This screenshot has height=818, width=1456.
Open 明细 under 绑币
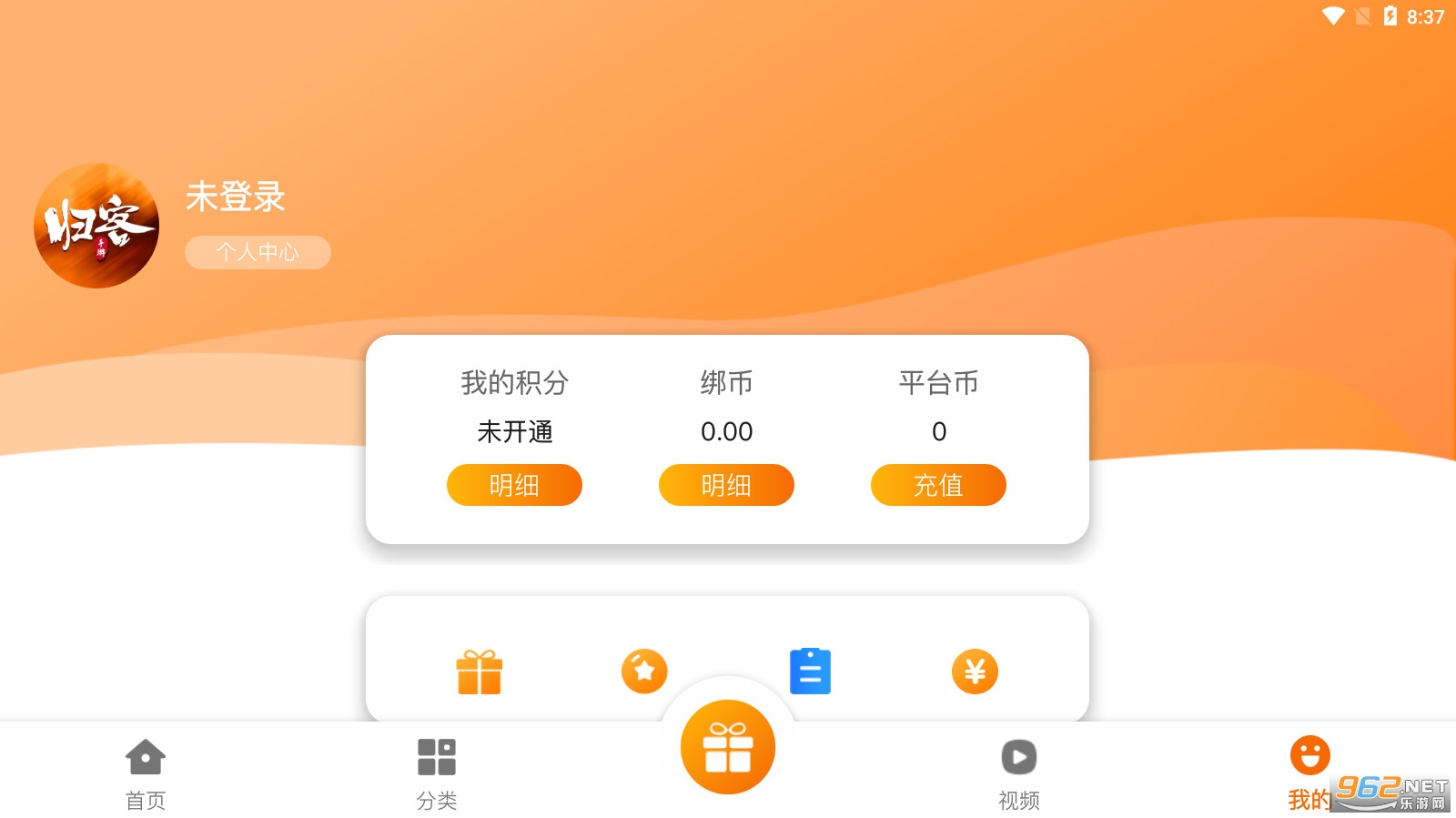pyautogui.click(x=726, y=485)
